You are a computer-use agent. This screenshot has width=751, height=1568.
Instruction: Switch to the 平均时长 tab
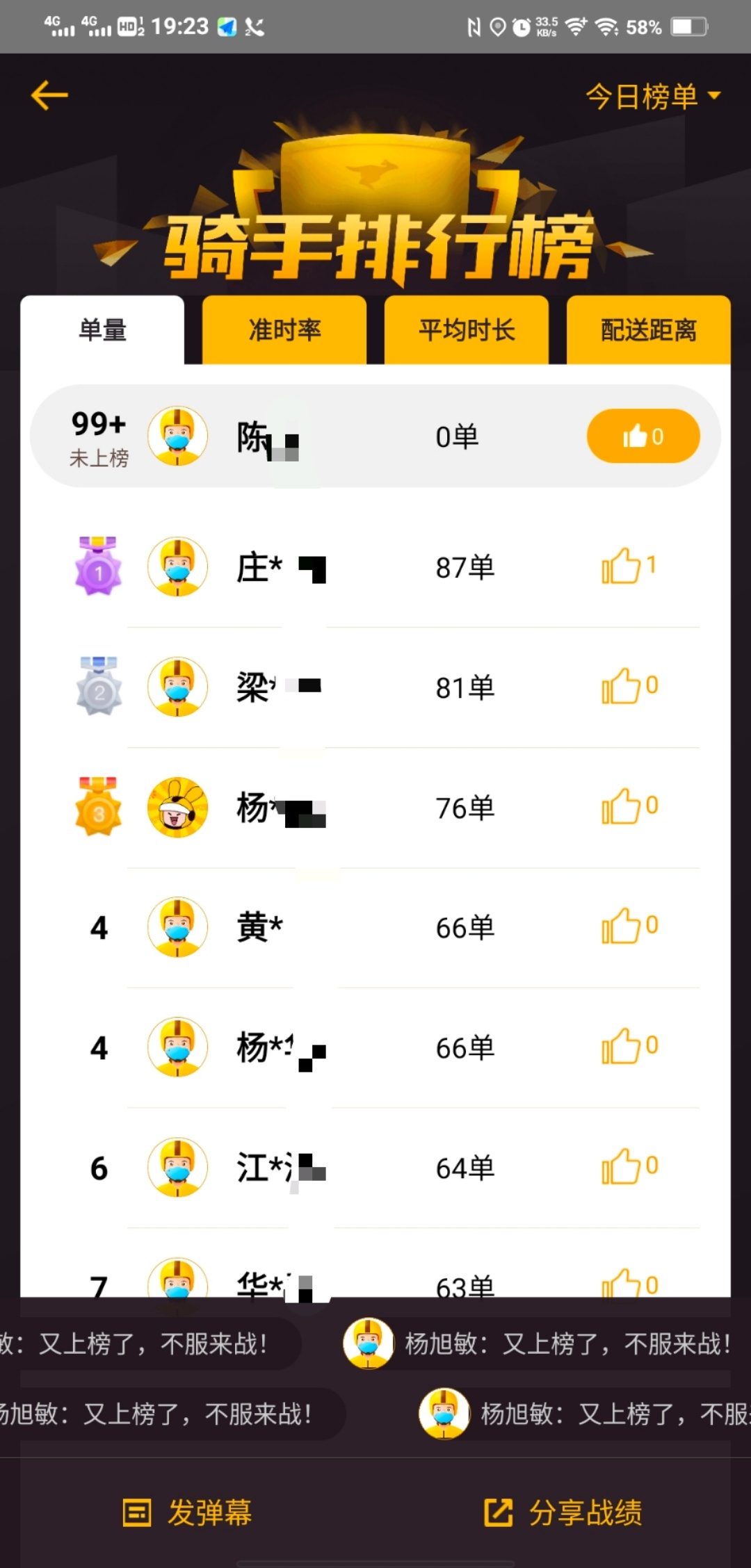[467, 330]
